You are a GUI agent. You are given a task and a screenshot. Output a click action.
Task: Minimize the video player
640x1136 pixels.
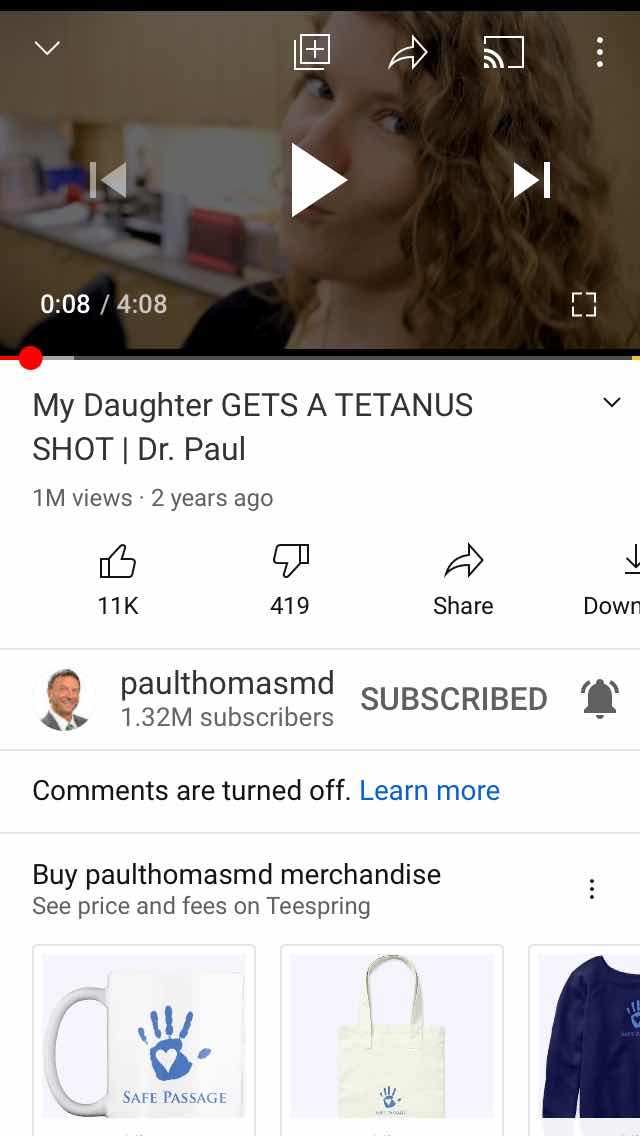click(47, 49)
